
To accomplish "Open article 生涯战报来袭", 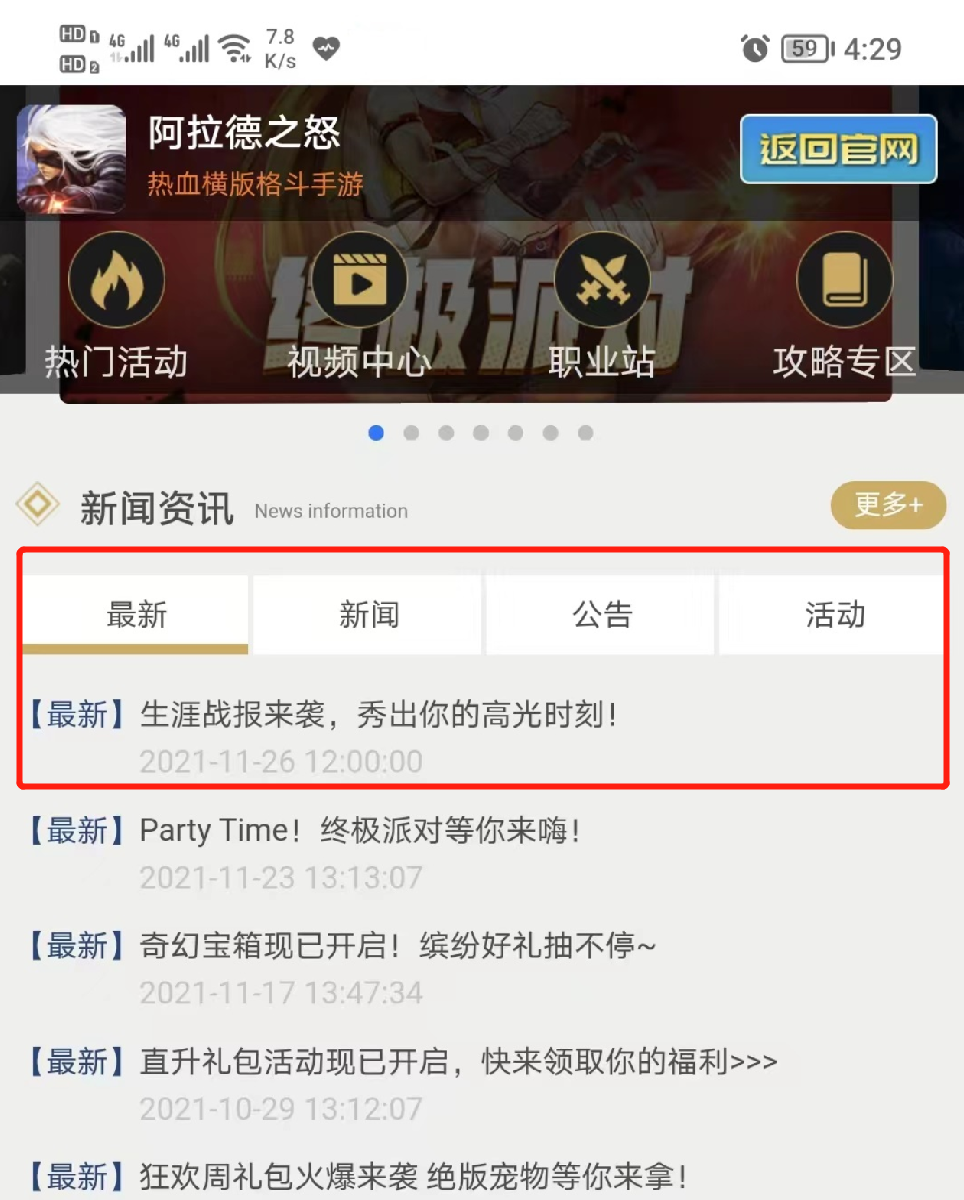I will tap(378, 716).
